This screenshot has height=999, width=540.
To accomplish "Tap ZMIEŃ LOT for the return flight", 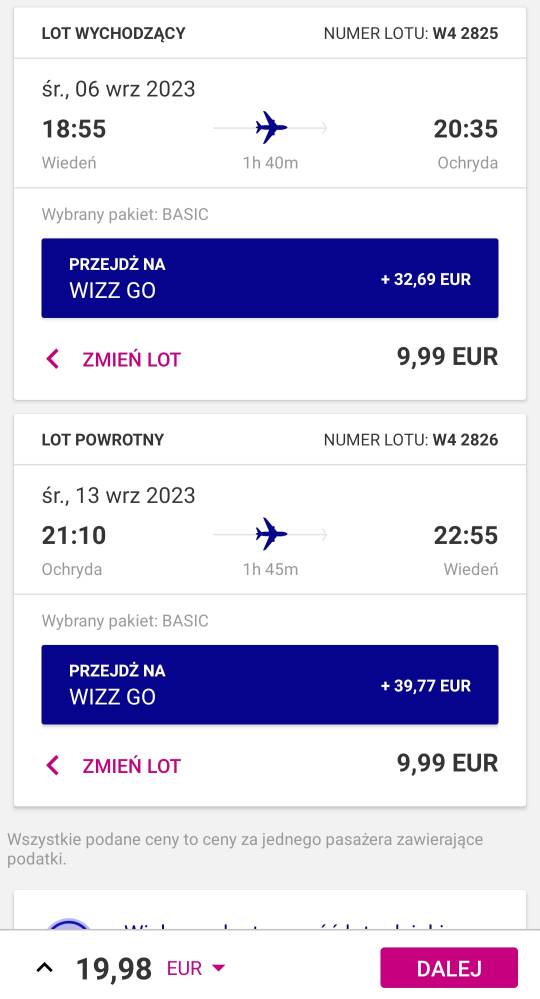I will click(x=113, y=766).
